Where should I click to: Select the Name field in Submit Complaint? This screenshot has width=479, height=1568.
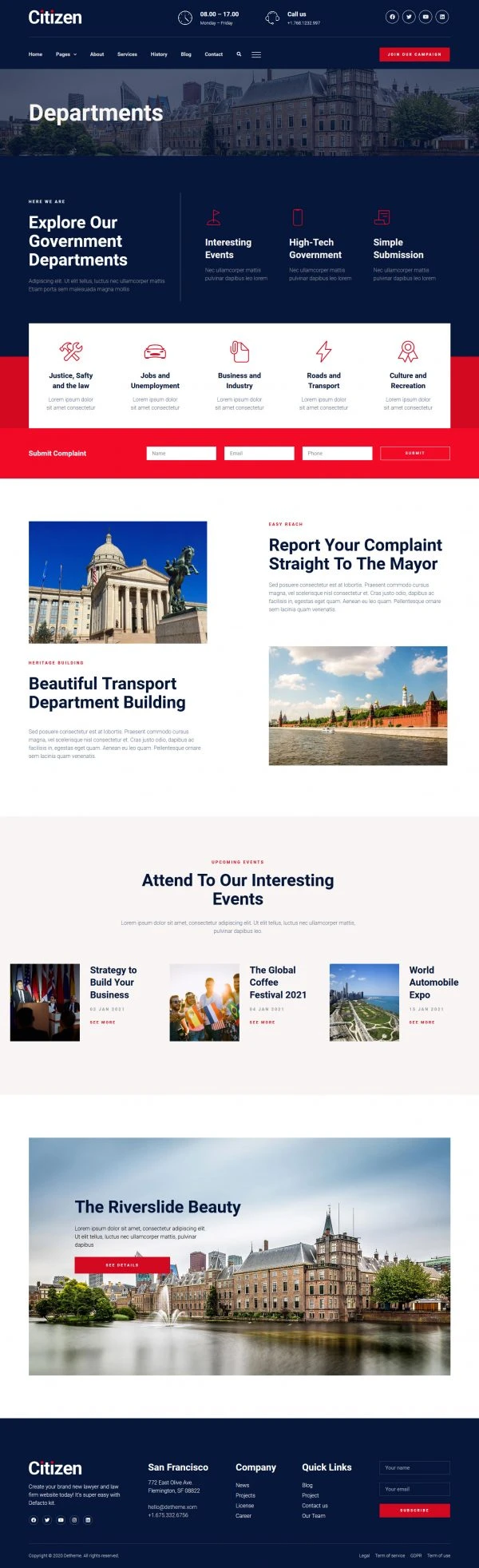tap(181, 453)
